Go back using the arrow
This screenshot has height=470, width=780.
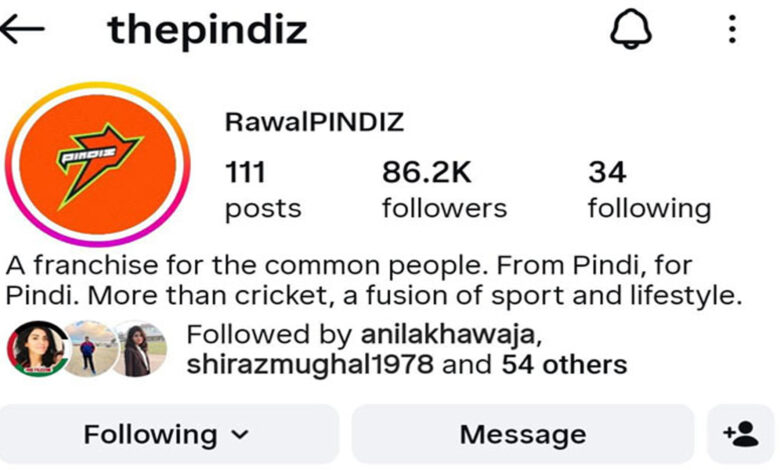(22, 30)
